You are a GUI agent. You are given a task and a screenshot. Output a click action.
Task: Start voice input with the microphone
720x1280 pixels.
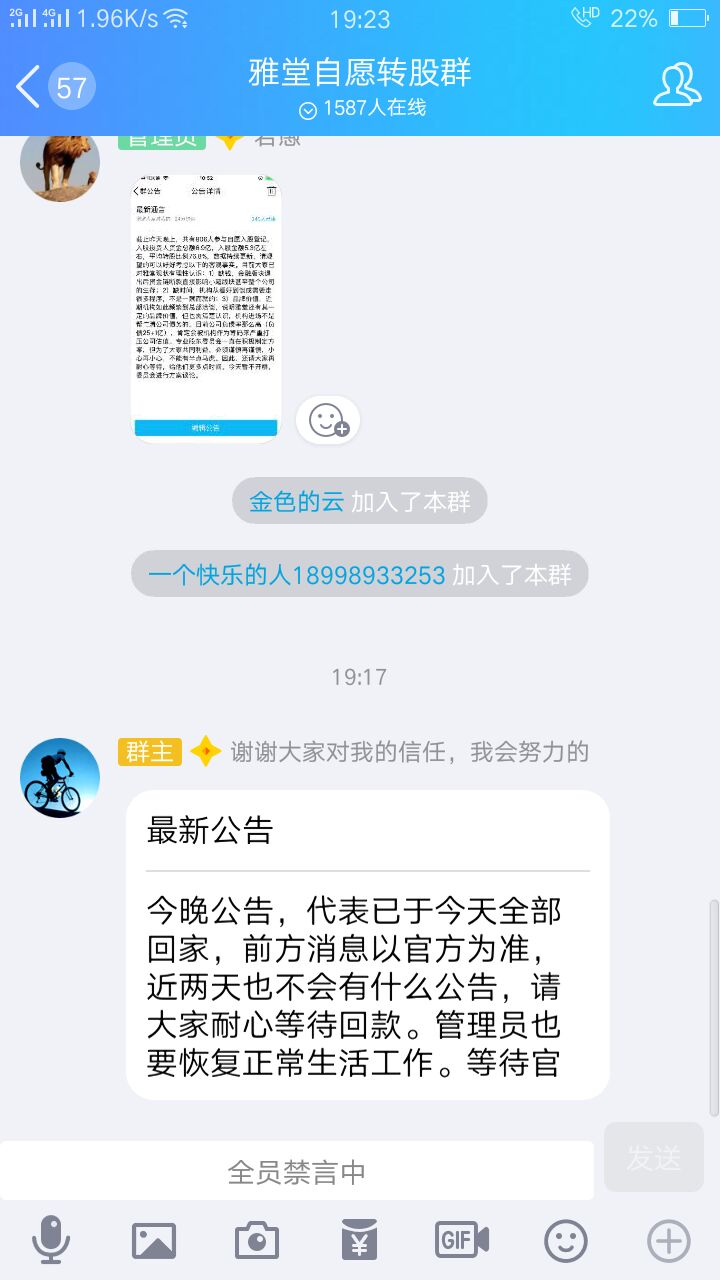[x=50, y=1241]
